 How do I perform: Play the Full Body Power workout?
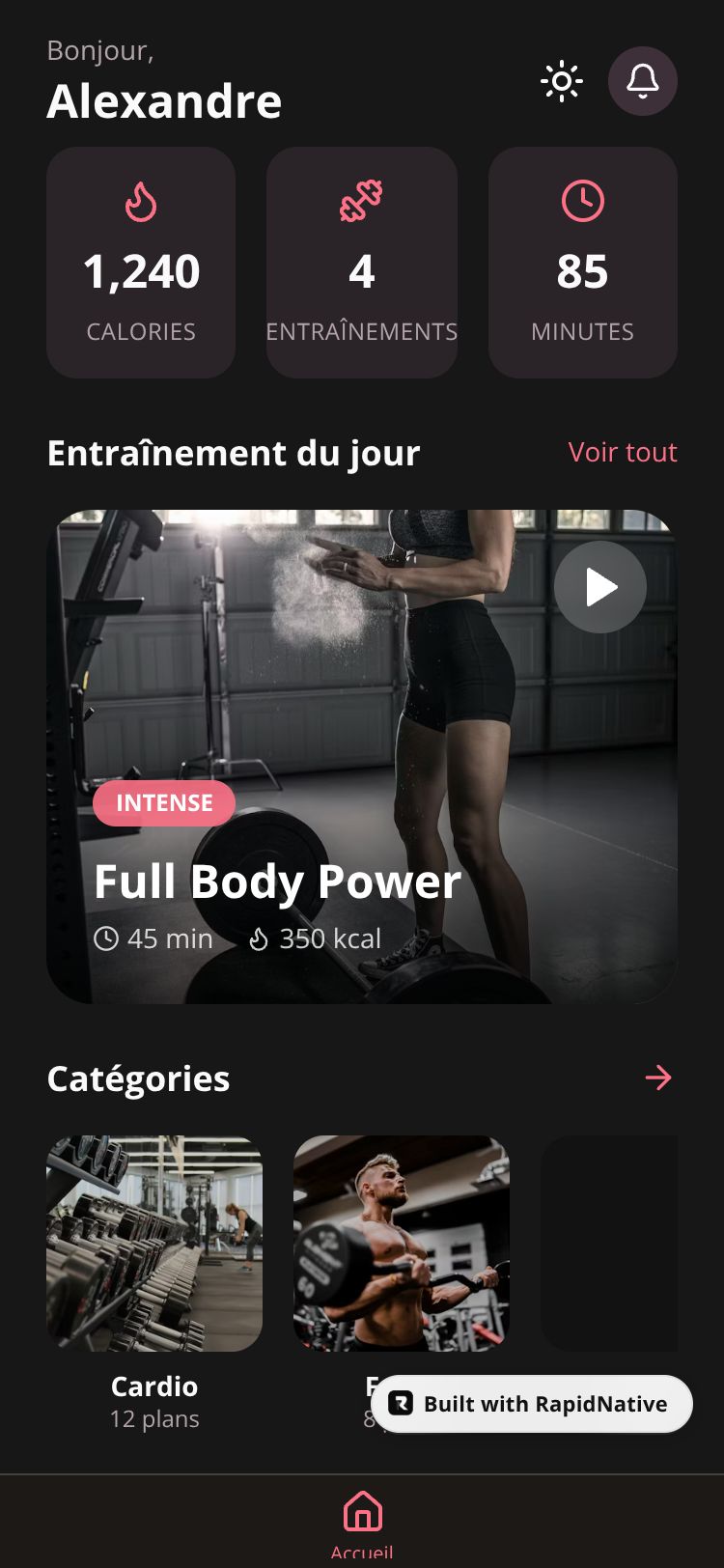pyautogui.click(x=600, y=587)
